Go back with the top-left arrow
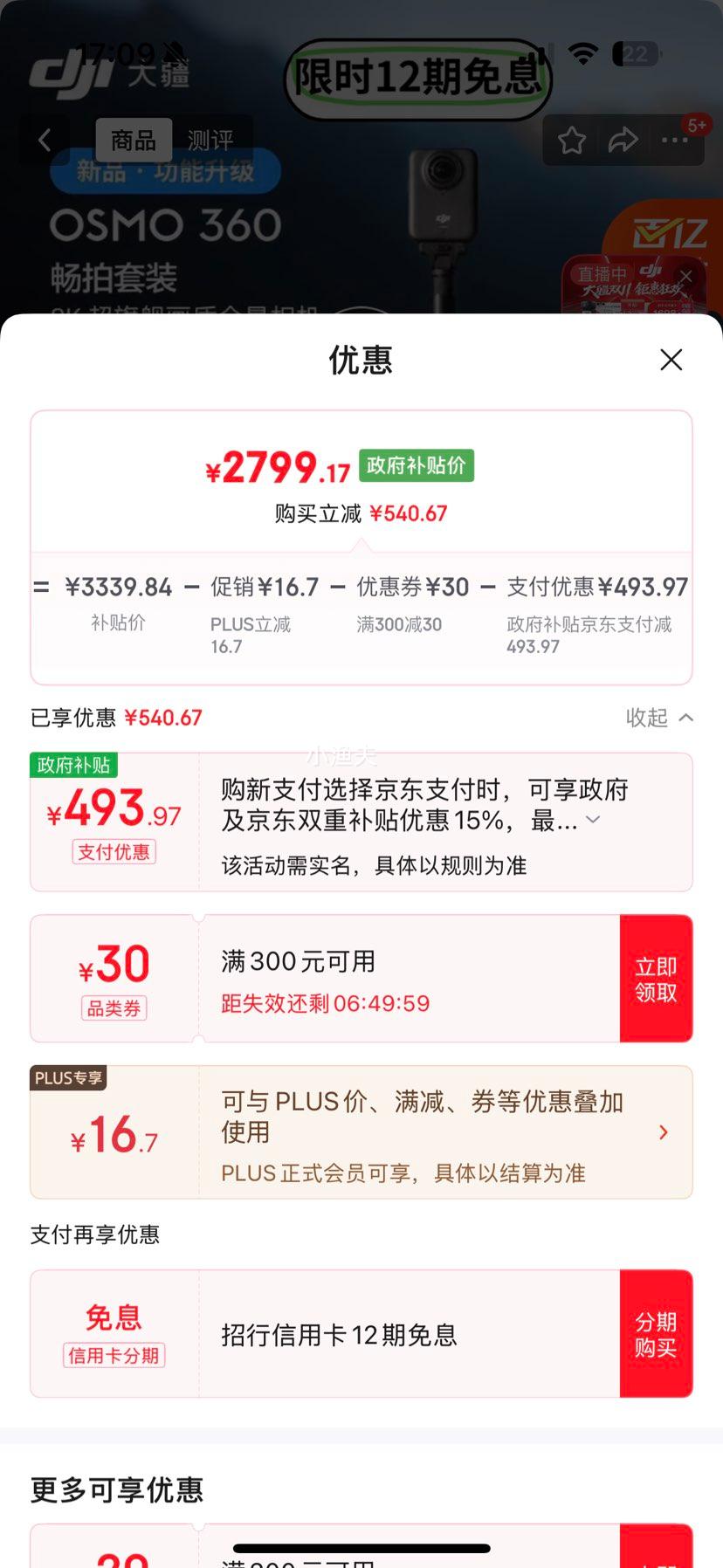Viewport: 723px width, 1568px height. pyautogui.click(x=45, y=140)
